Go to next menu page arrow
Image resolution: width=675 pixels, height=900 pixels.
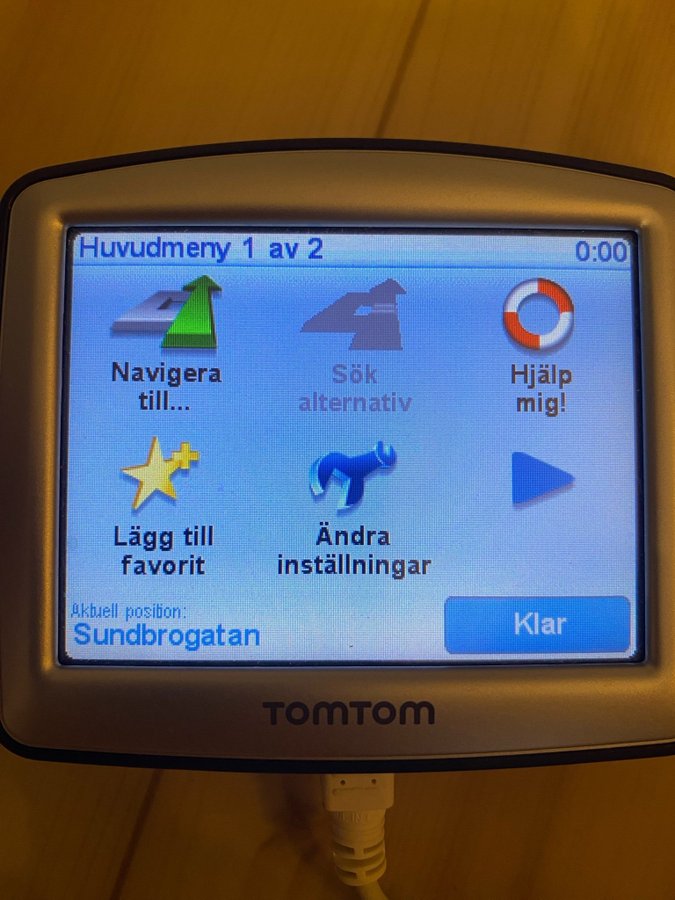pos(541,478)
